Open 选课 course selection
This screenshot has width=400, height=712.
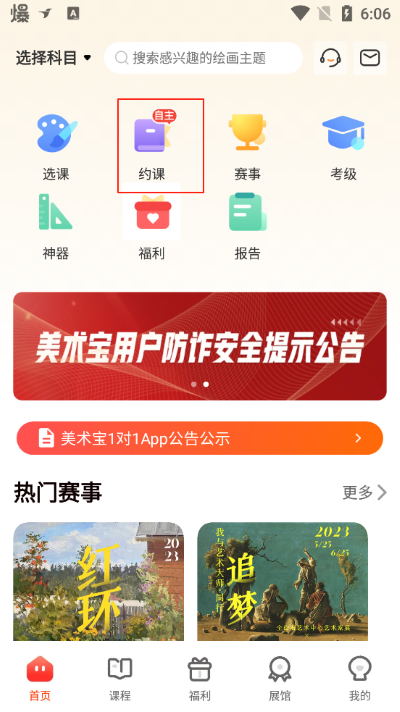click(x=56, y=147)
